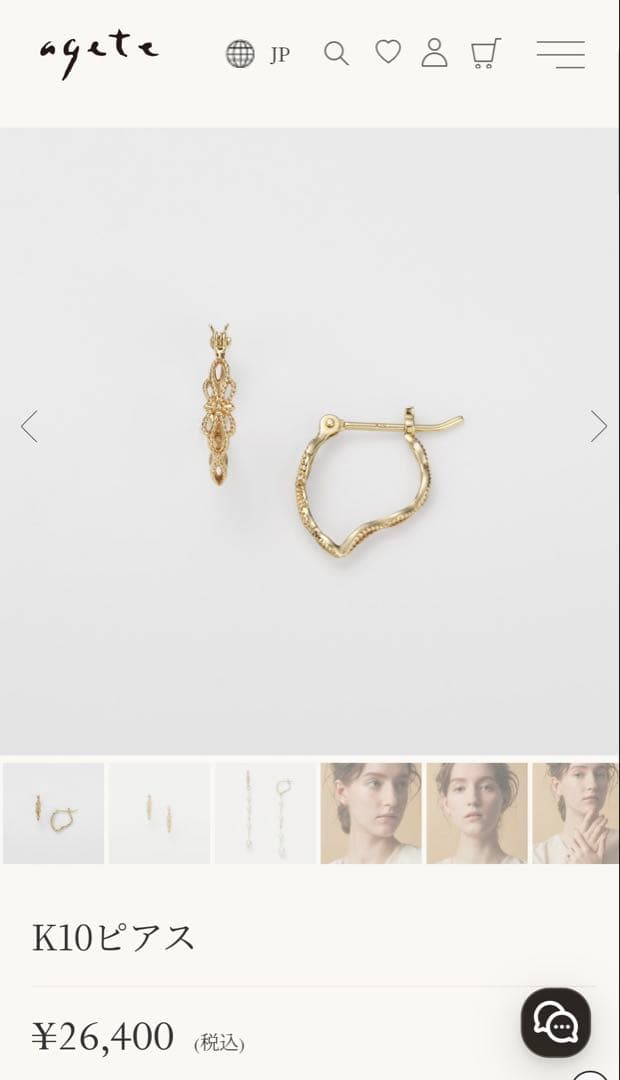The image size is (620, 1080).
Task: Select the model profile photo thumbnail
Action: point(371,813)
